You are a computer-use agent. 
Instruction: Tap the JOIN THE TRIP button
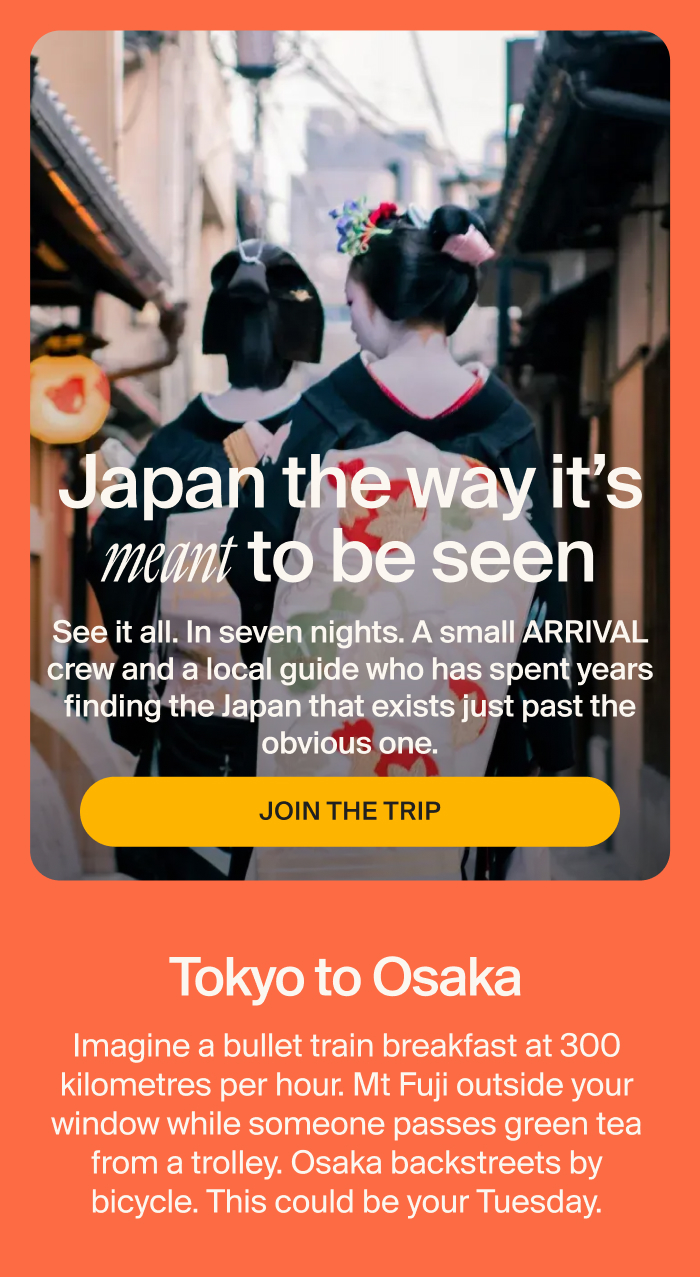tap(350, 811)
